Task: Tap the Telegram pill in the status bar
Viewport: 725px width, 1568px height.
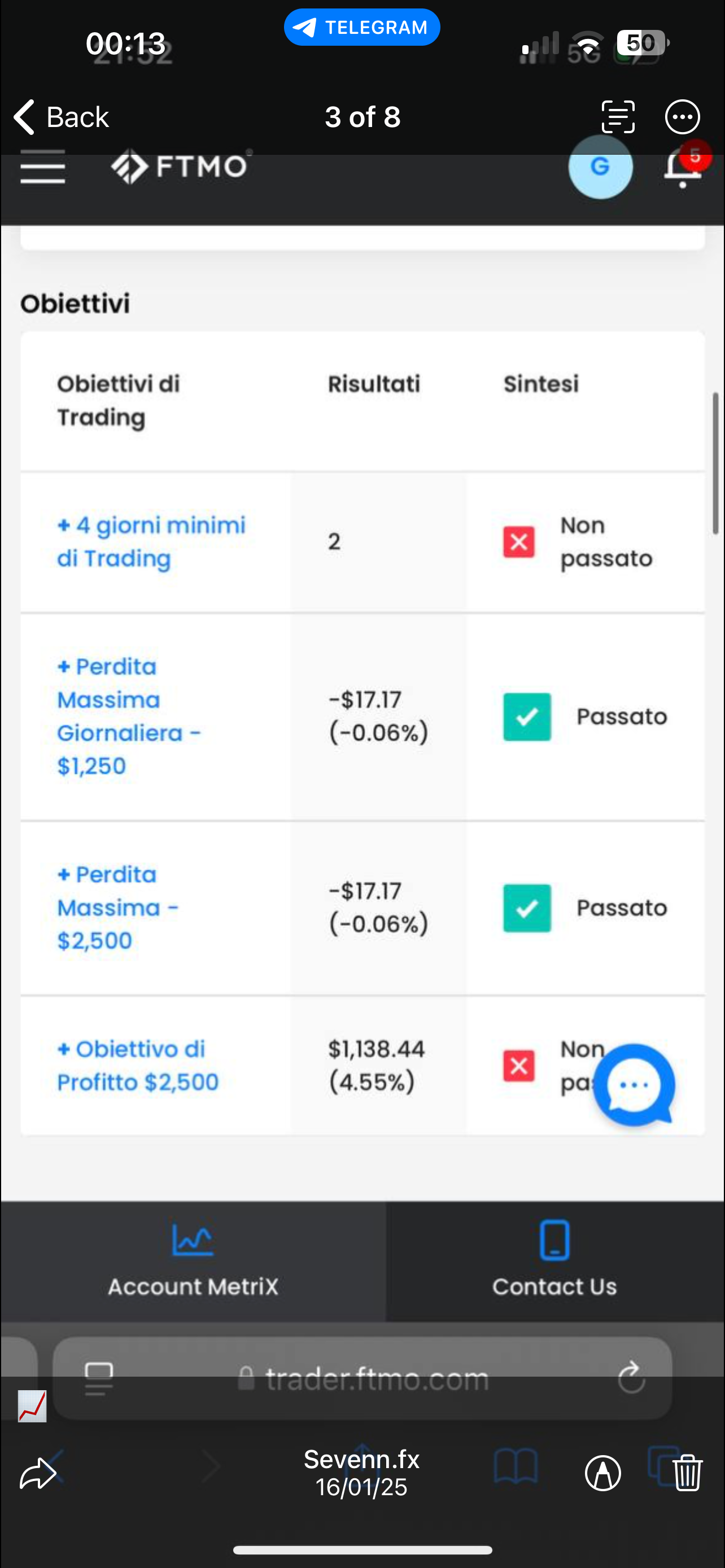Action: click(361, 28)
